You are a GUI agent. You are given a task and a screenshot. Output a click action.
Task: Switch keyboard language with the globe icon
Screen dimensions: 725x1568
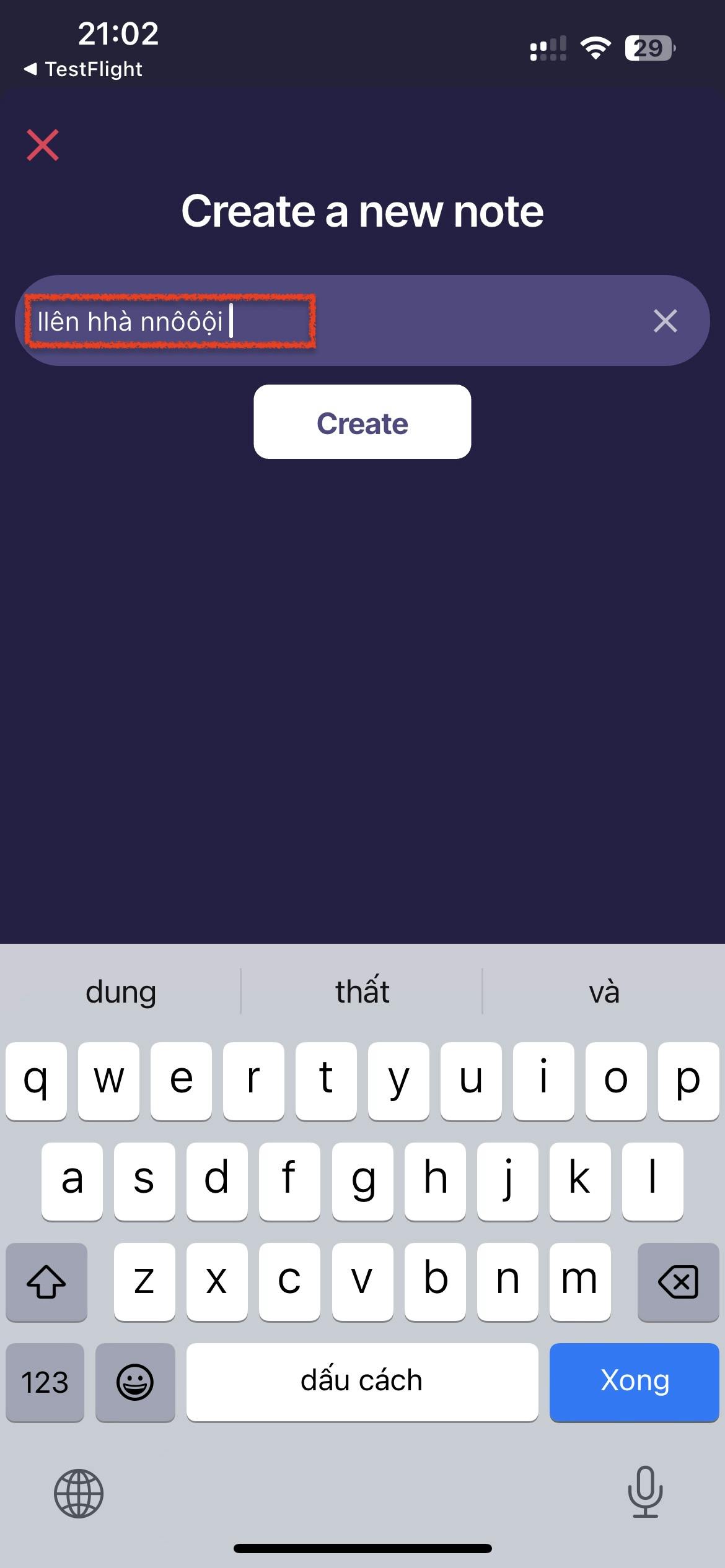point(79,1493)
